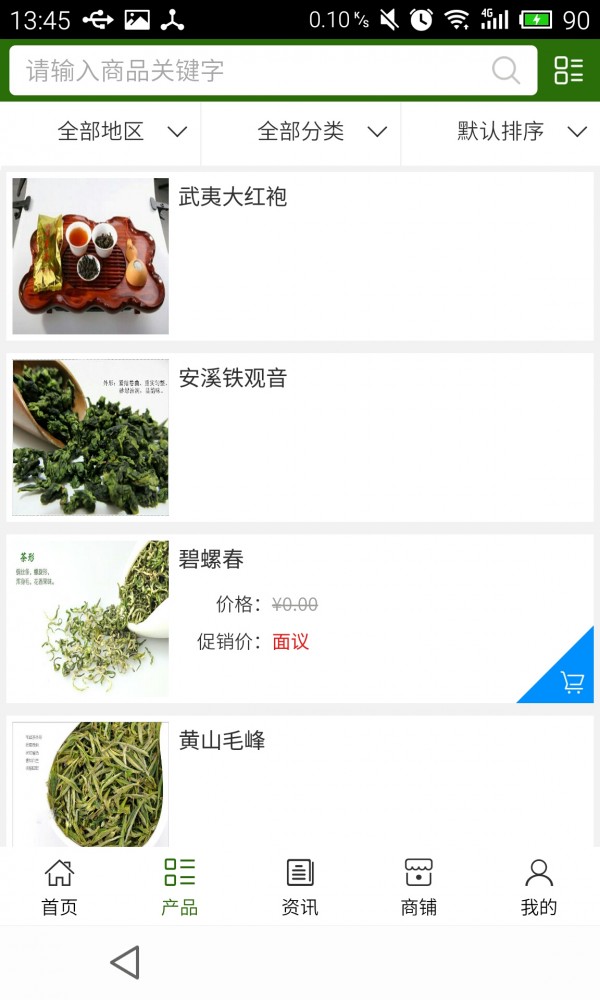
Task: Tap the product keyword search field
Action: coord(255,70)
